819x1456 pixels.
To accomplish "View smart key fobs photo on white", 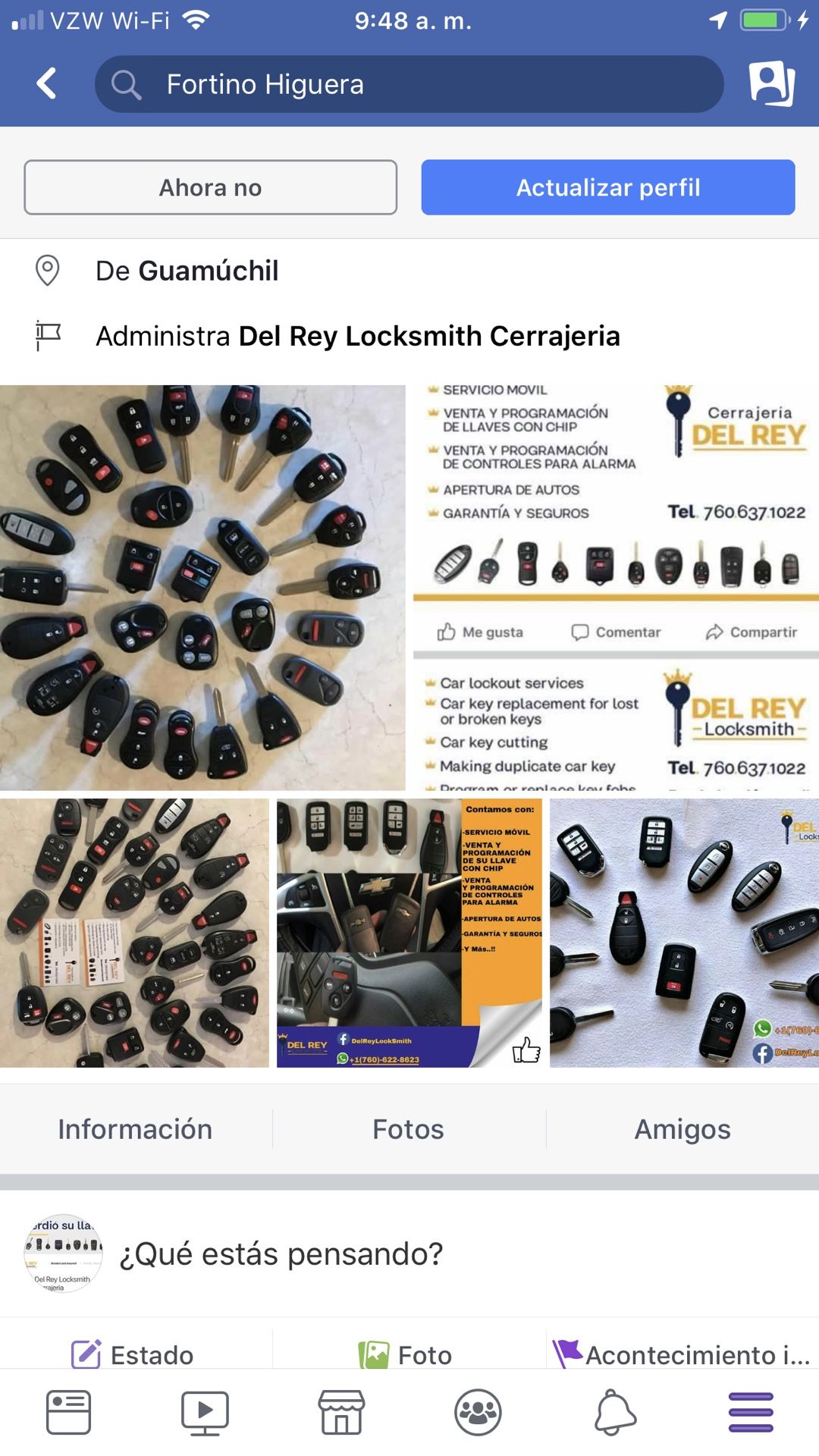I will 684,933.
